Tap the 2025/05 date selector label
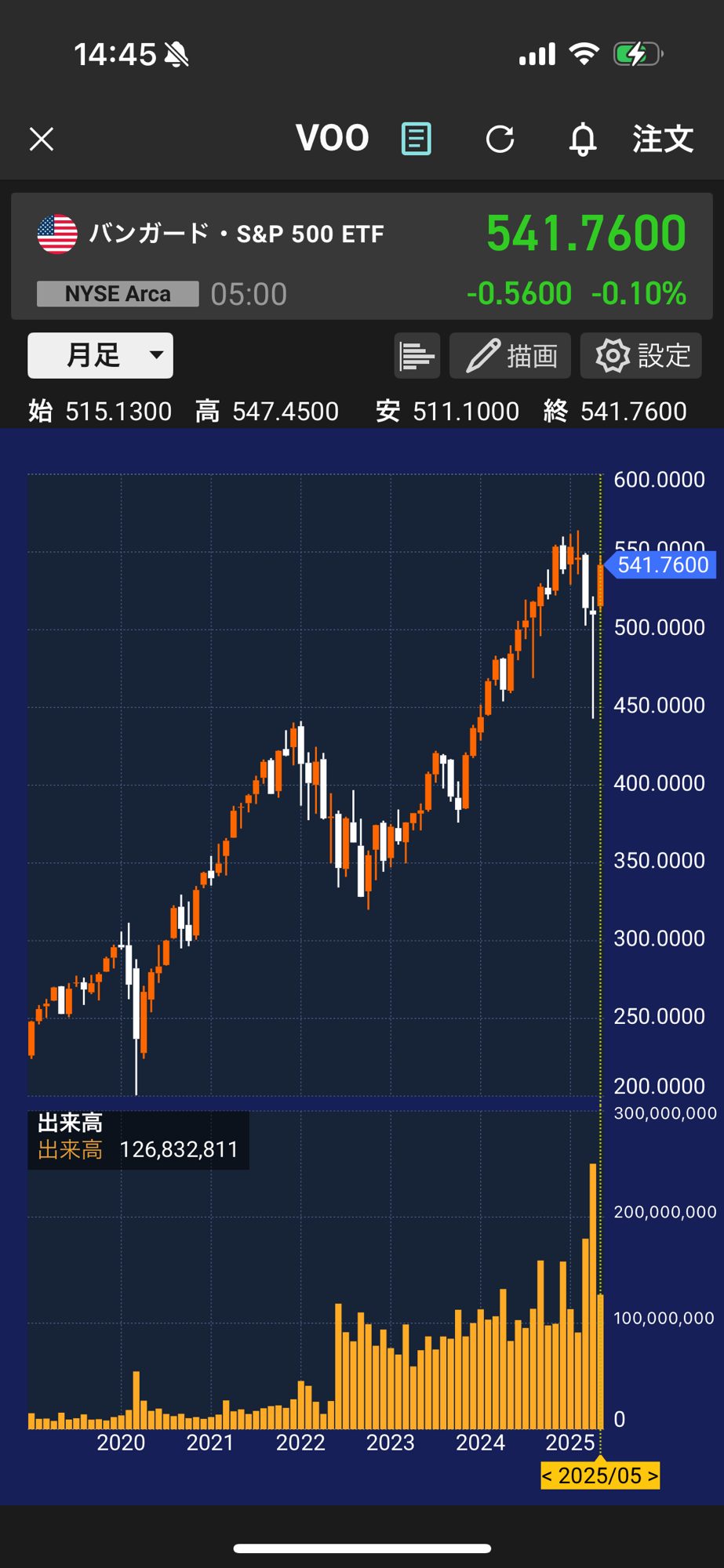Image resolution: width=724 pixels, height=1568 pixels. pyautogui.click(x=600, y=1475)
